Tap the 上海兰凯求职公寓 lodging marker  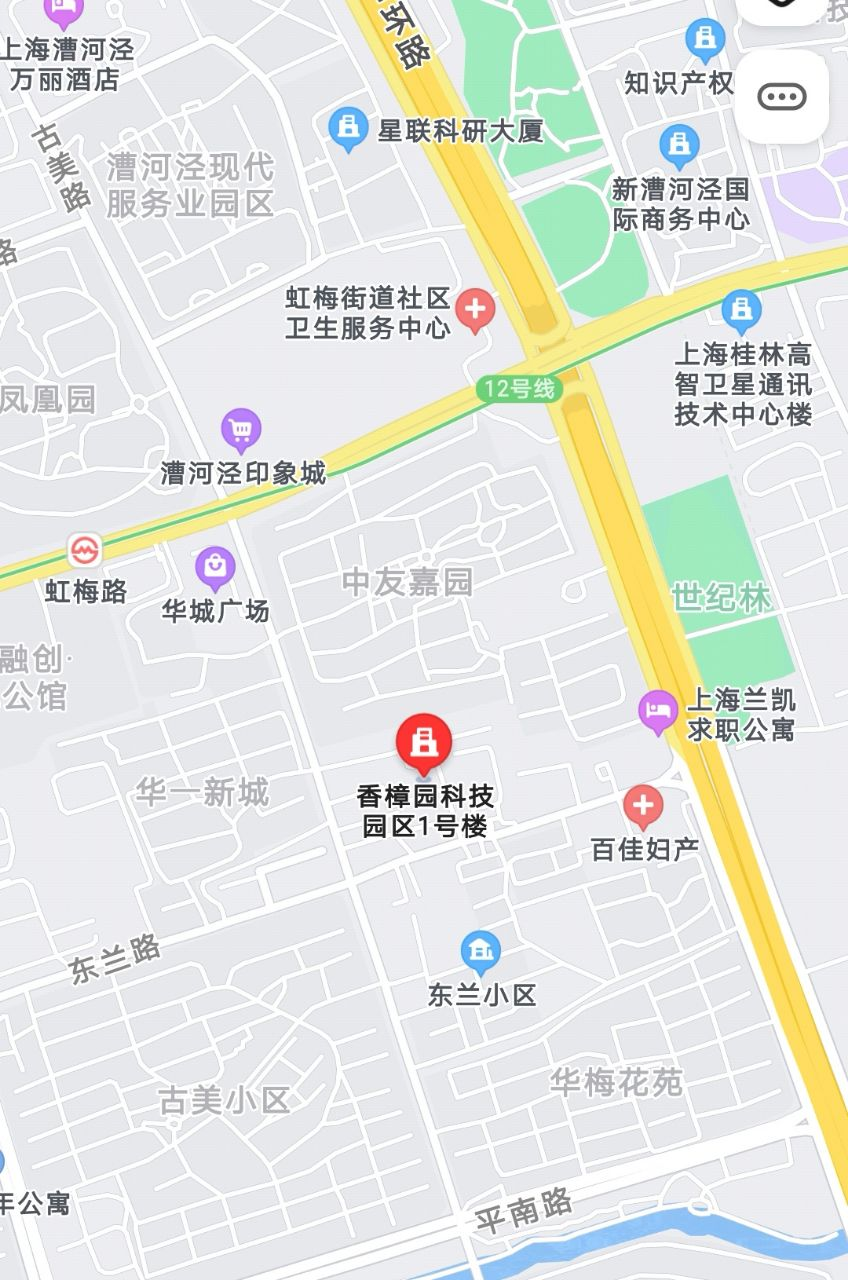658,711
